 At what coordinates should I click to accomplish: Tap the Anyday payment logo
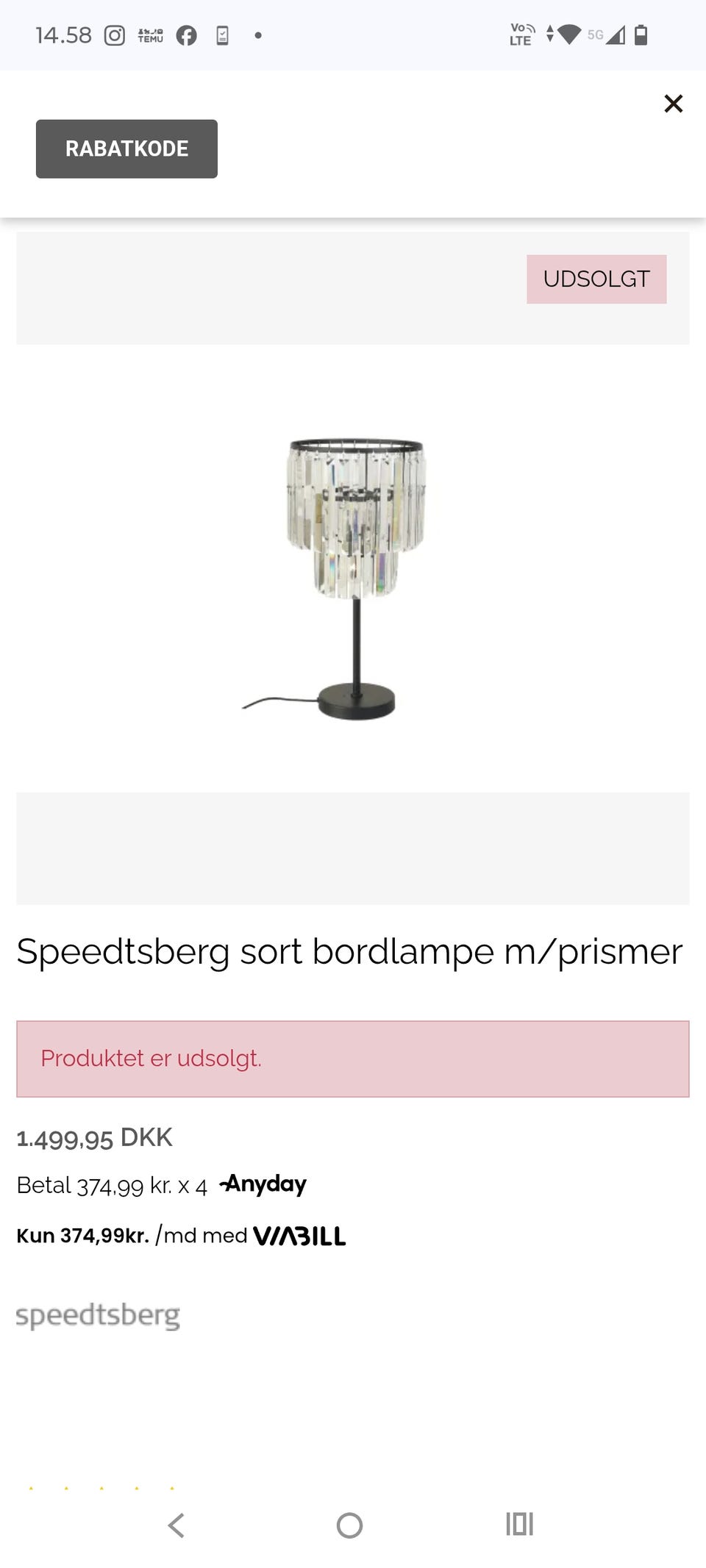262,1184
